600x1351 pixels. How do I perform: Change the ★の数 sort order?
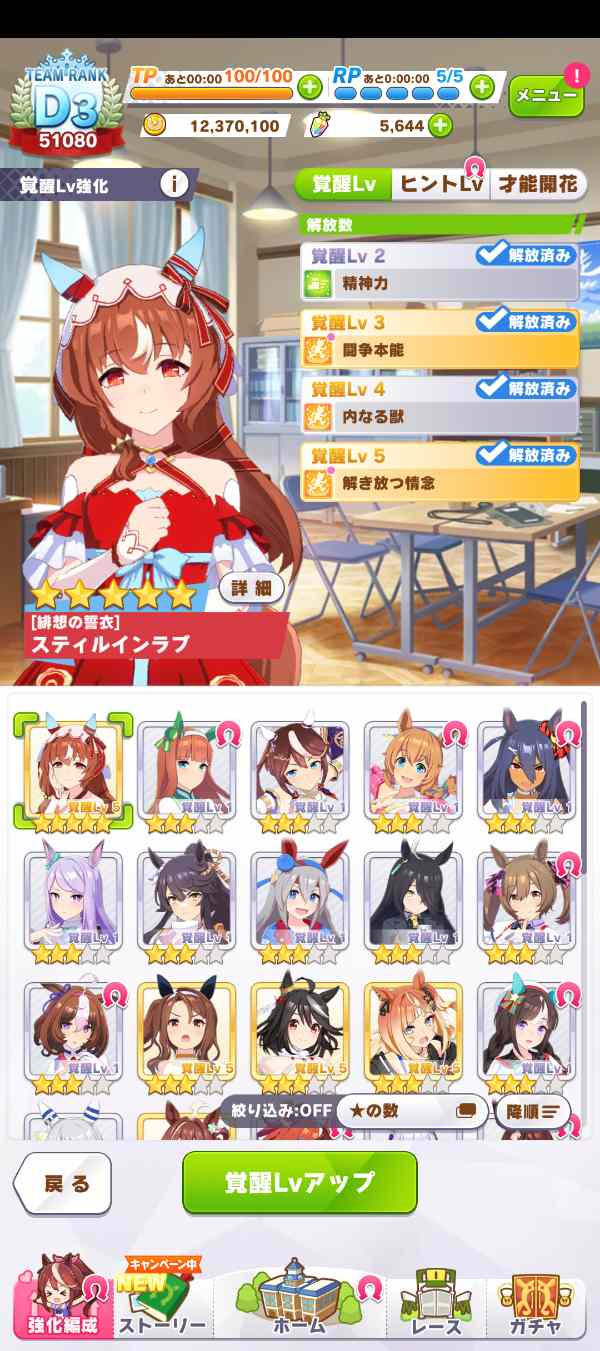410,1111
